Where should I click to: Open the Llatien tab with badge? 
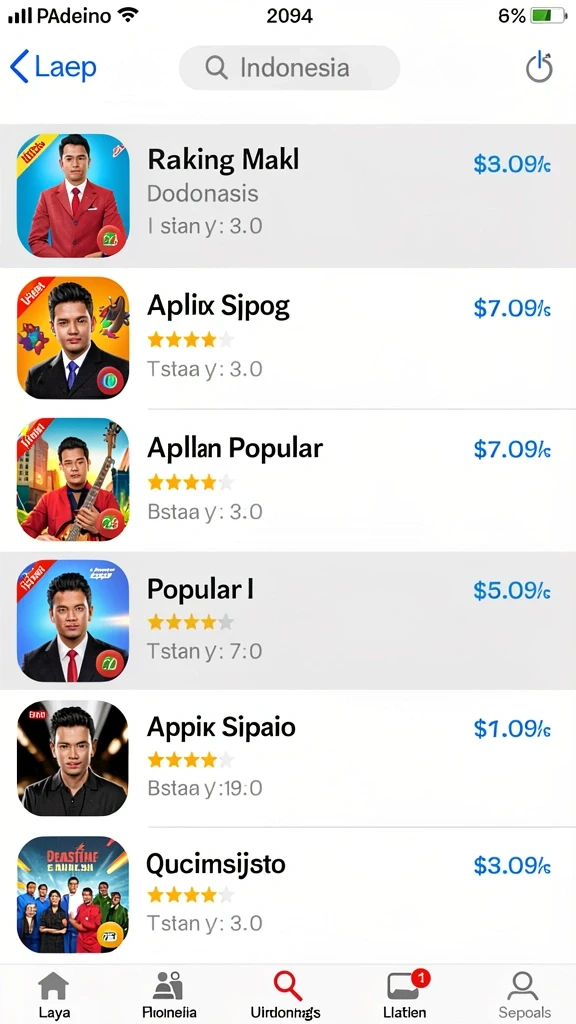click(405, 995)
